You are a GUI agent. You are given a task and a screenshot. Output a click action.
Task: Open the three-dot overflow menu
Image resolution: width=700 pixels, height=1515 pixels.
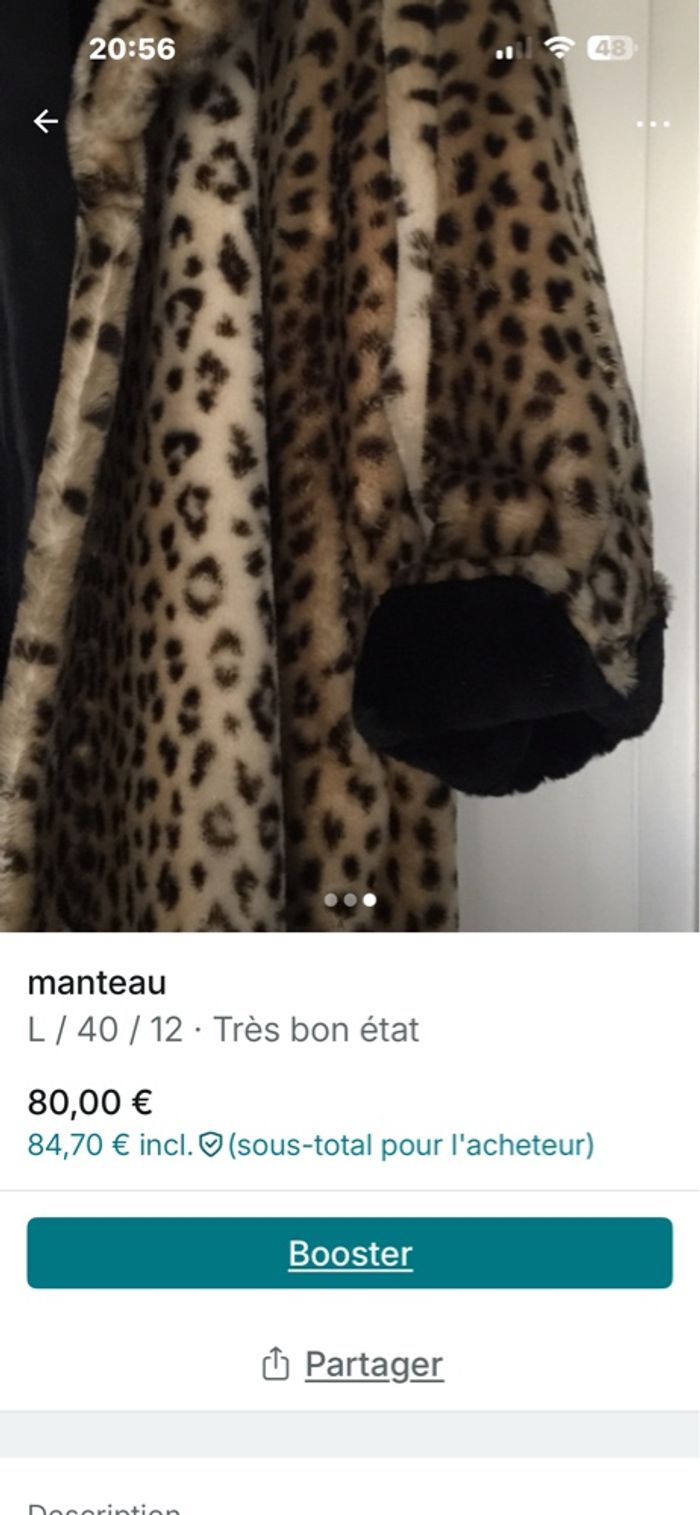click(652, 124)
